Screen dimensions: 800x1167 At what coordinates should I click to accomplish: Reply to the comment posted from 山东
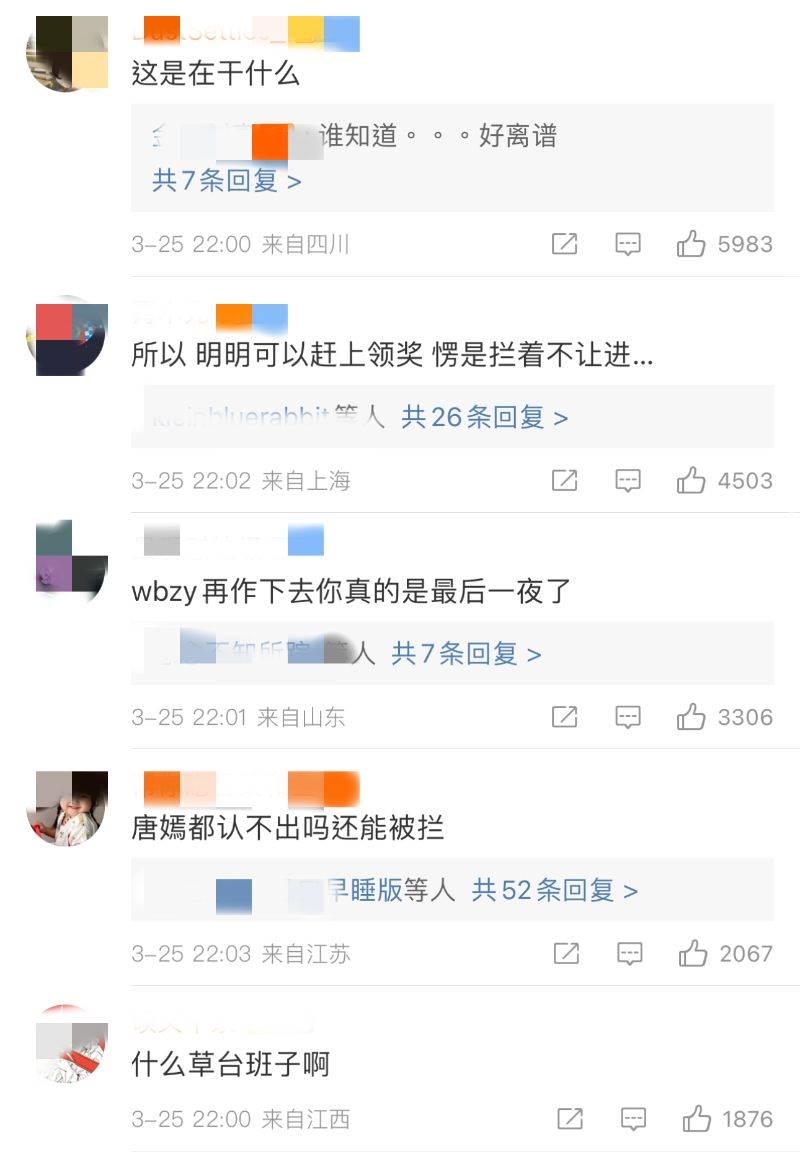[627, 717]
